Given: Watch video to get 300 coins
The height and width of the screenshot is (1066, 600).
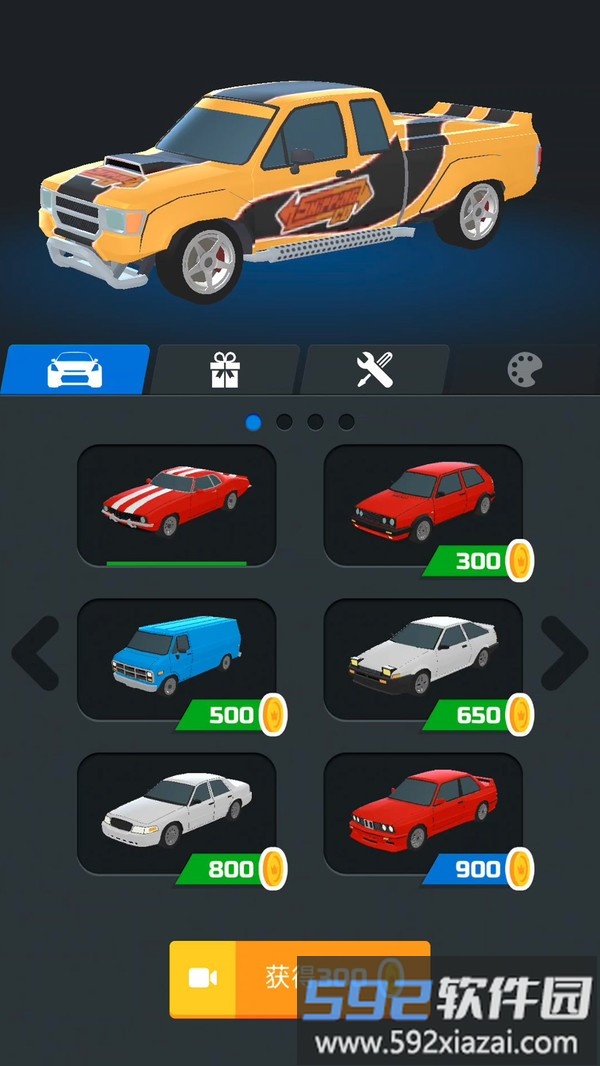Looking at the screenshot, I should [x=299, y=978].
